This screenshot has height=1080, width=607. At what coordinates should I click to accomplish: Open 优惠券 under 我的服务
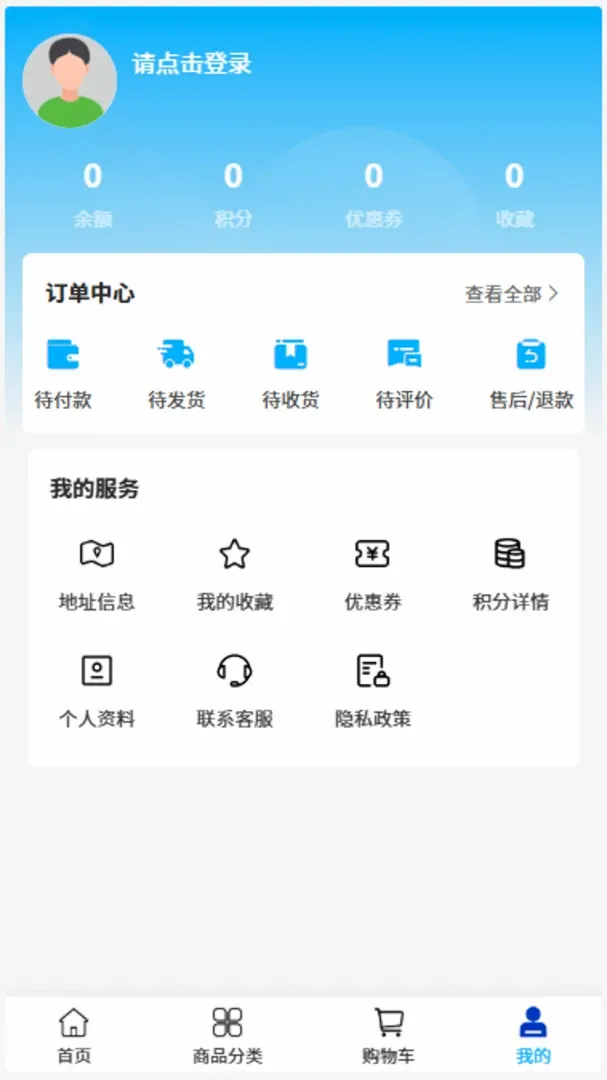click(x=373, y=576)
